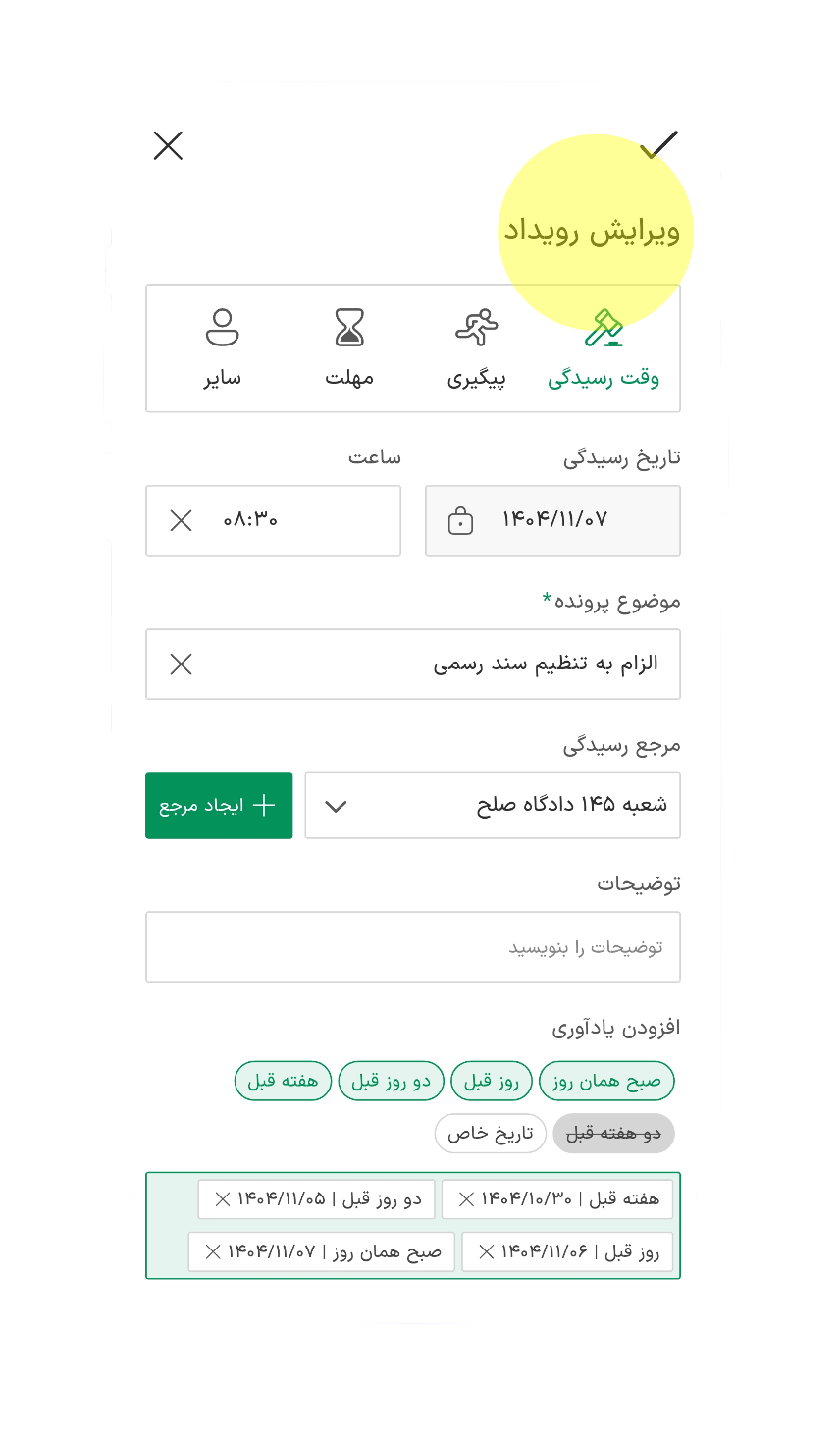Remove the هفته قبل 1404/10/30 reminder
840x1435 pixels.
point(467,1199)
